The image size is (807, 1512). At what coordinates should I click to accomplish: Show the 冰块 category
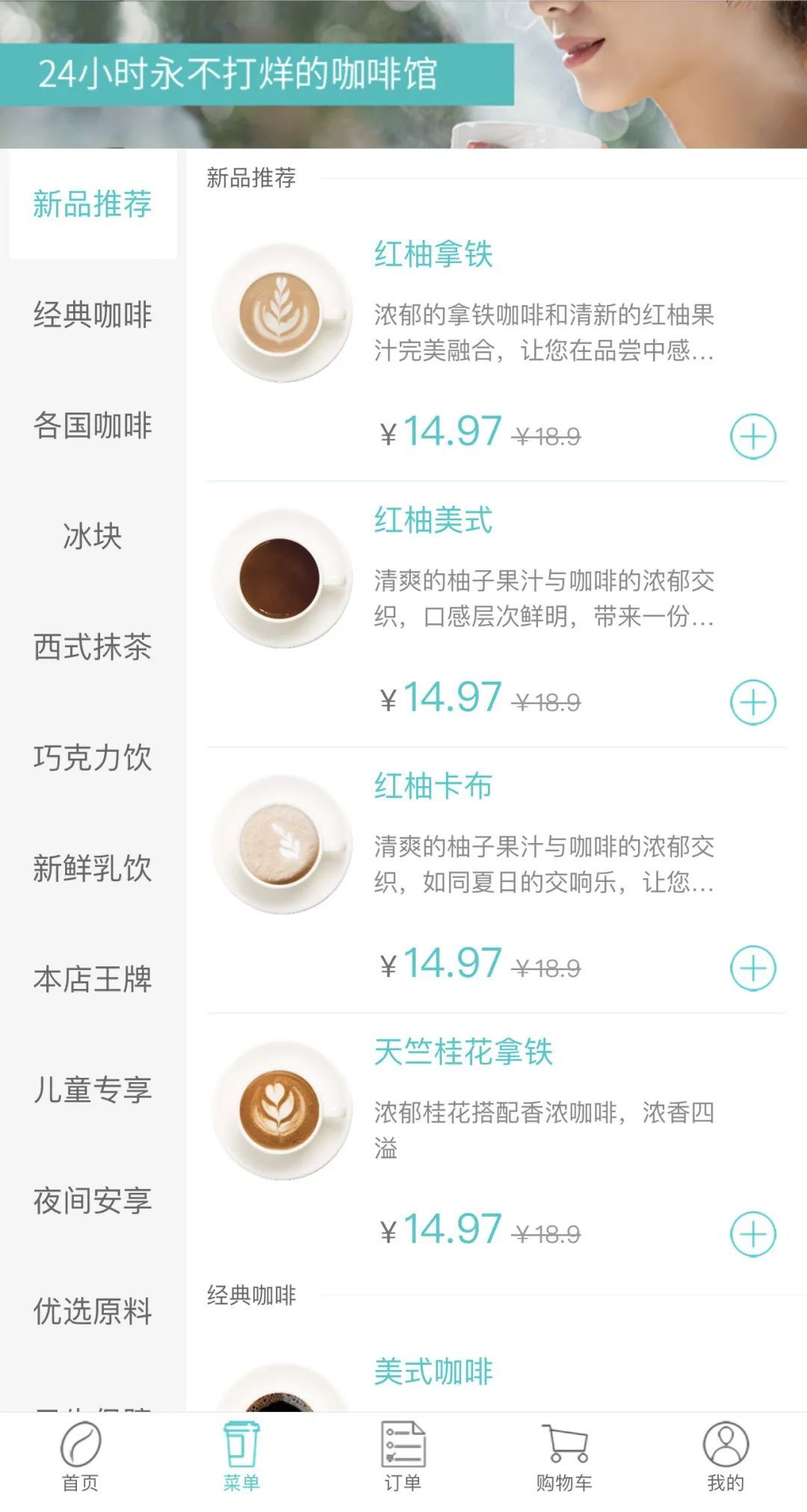coord(93,536)
